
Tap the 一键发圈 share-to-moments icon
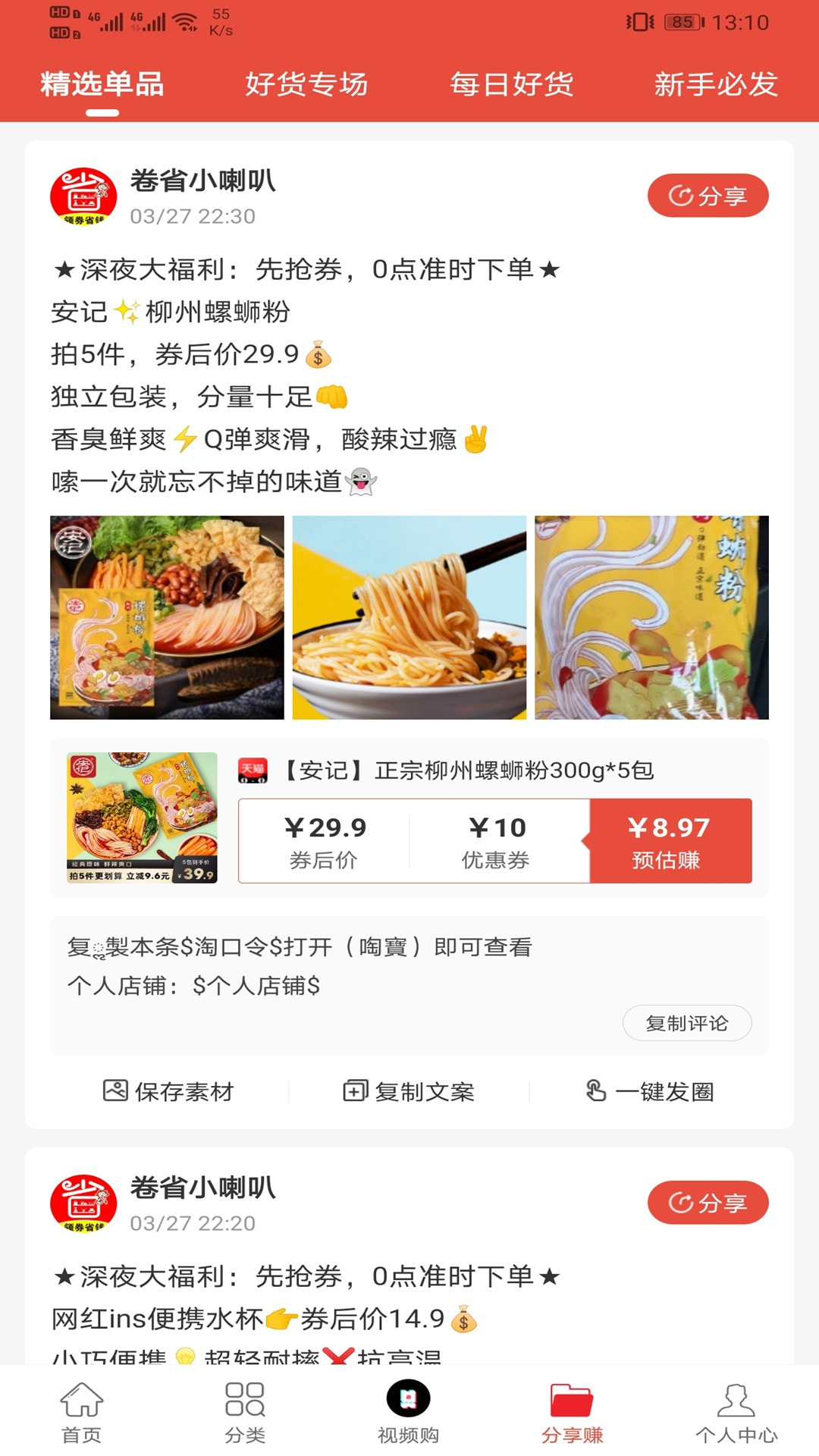click(596, 1091)
